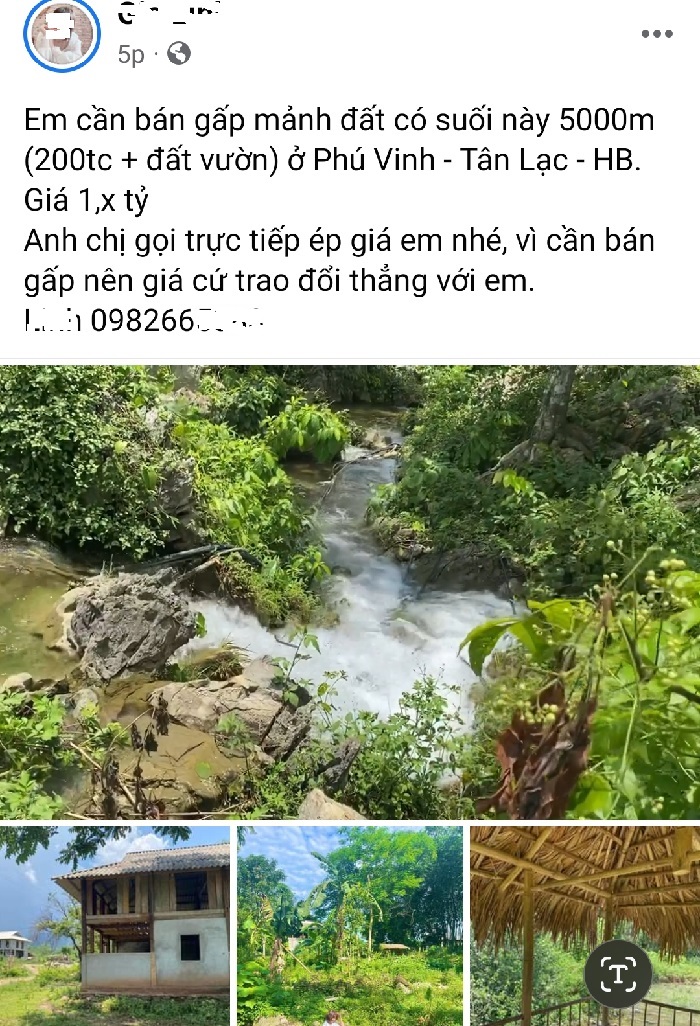Image resolution: width=700 pixels, height=1026 pixels.
Task: View the large stream photo
Action: coord(350,592)
